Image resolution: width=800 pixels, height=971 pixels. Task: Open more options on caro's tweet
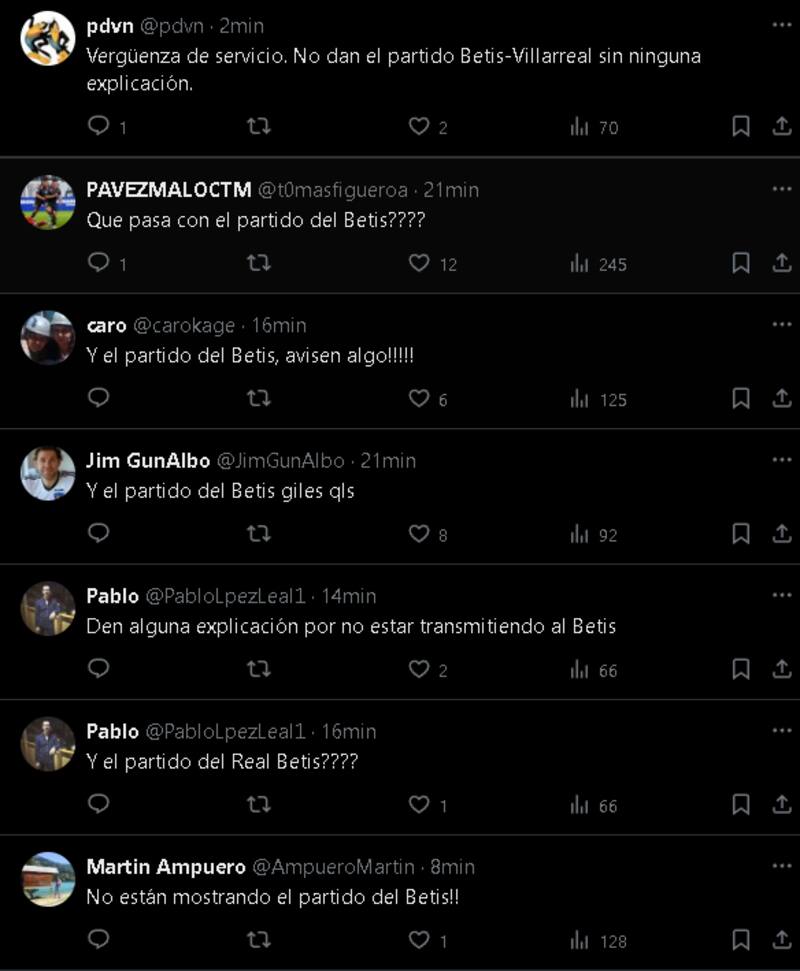pyautogui.click(x=782, y=325)
